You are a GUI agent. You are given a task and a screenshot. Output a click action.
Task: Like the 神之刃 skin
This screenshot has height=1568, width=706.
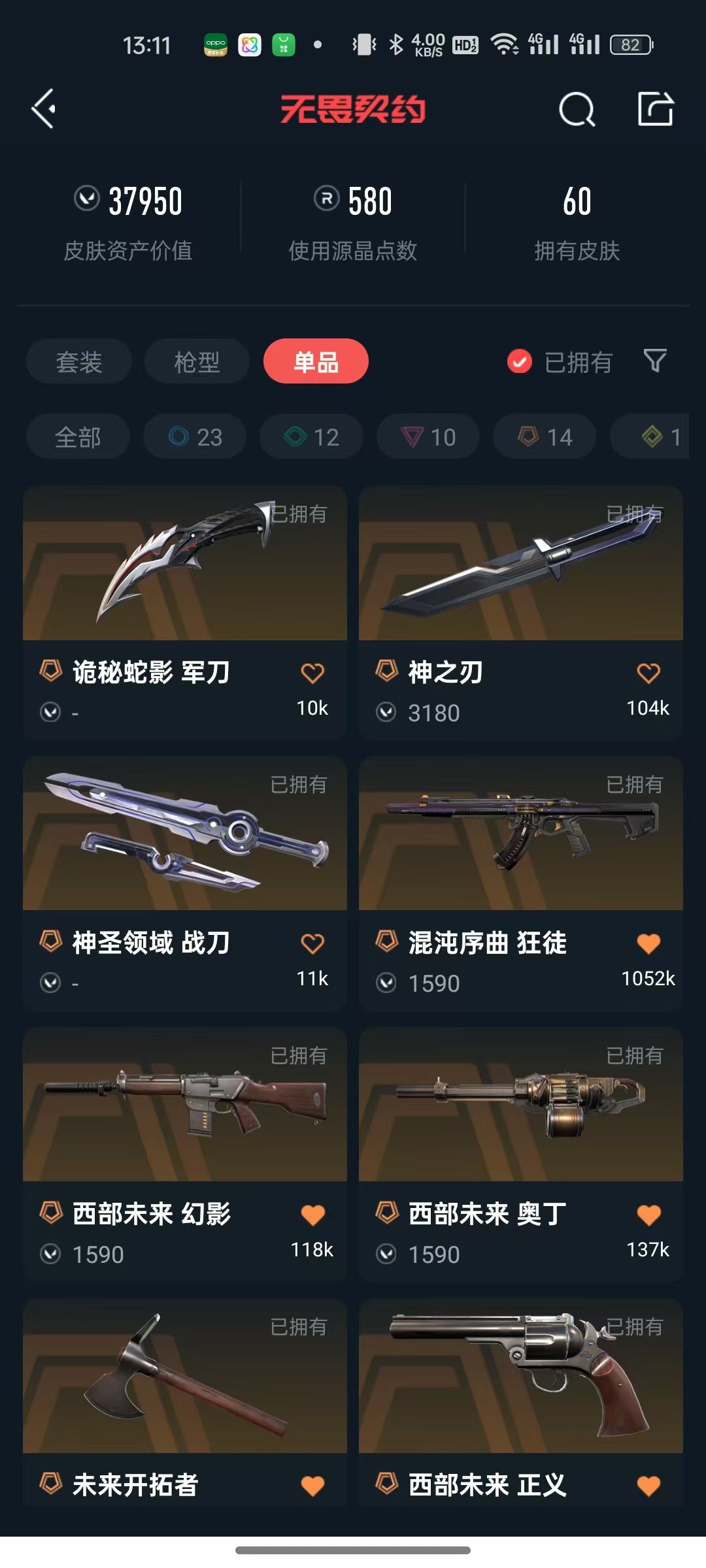click(x=648, y=673)
